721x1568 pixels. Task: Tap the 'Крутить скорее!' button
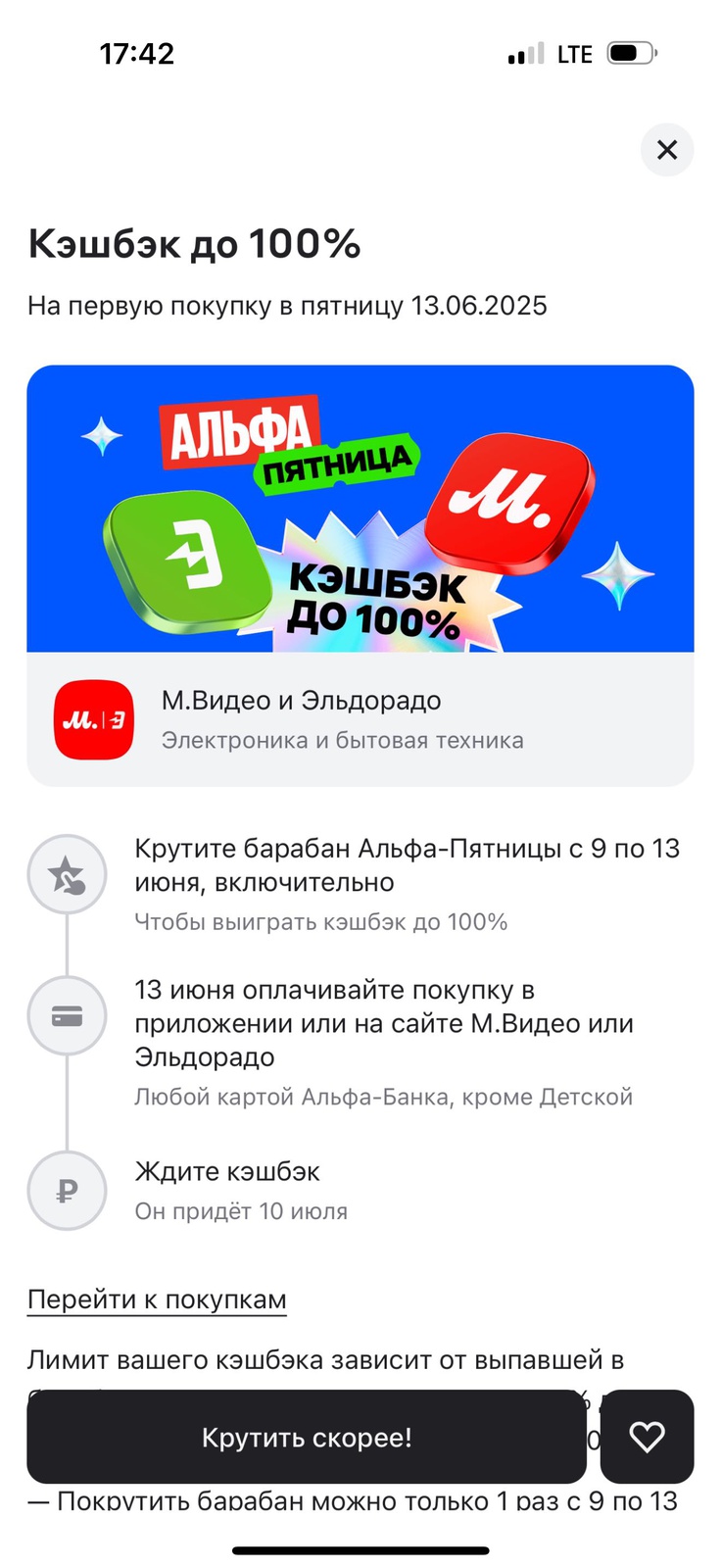coord(307,1437)
